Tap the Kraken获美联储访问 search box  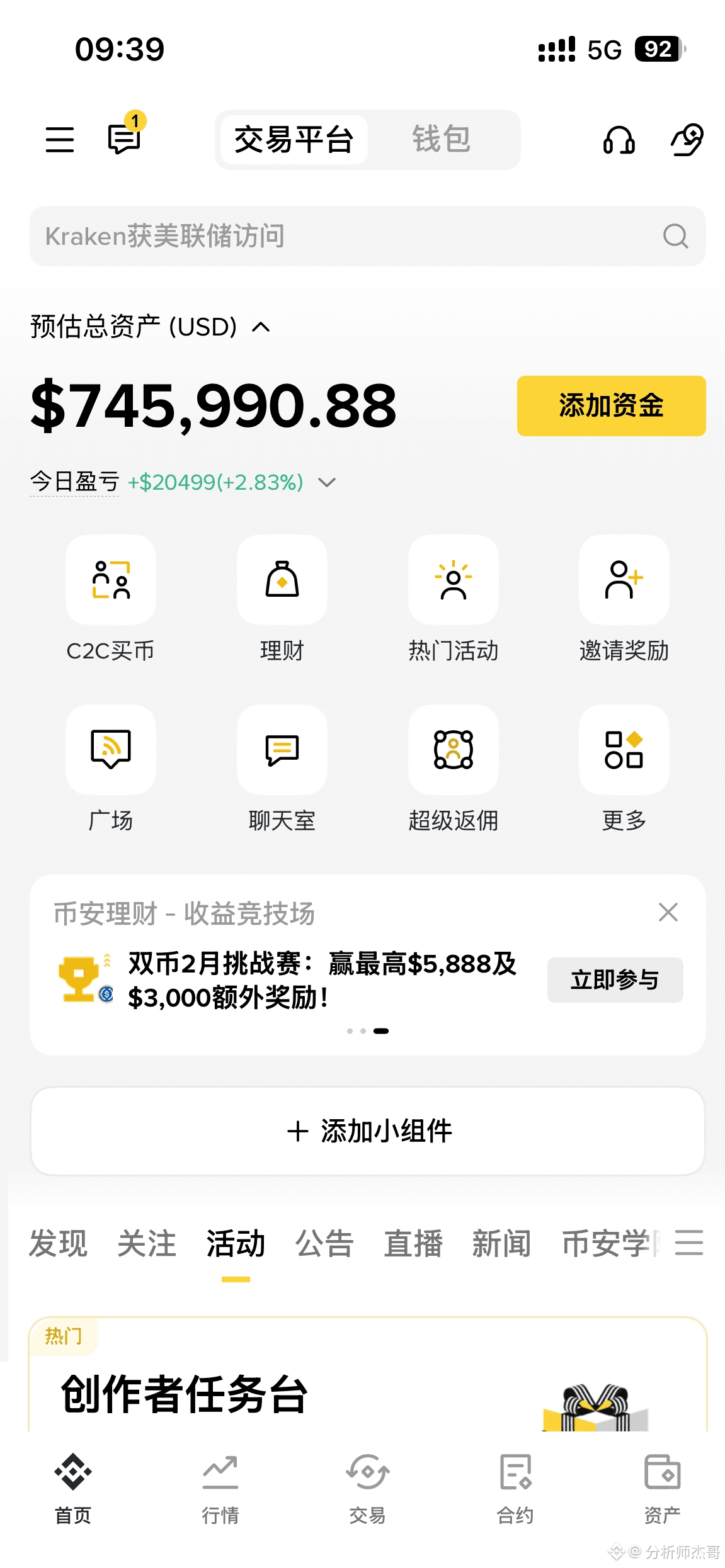pos(368,236)
